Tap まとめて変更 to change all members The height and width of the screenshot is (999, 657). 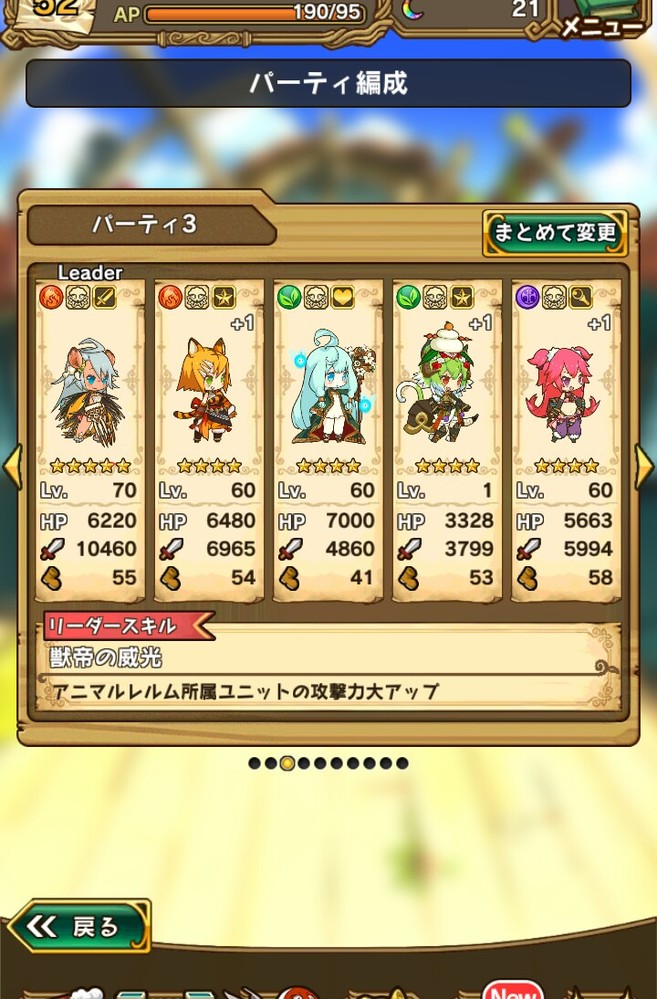[x=555, y=233]
